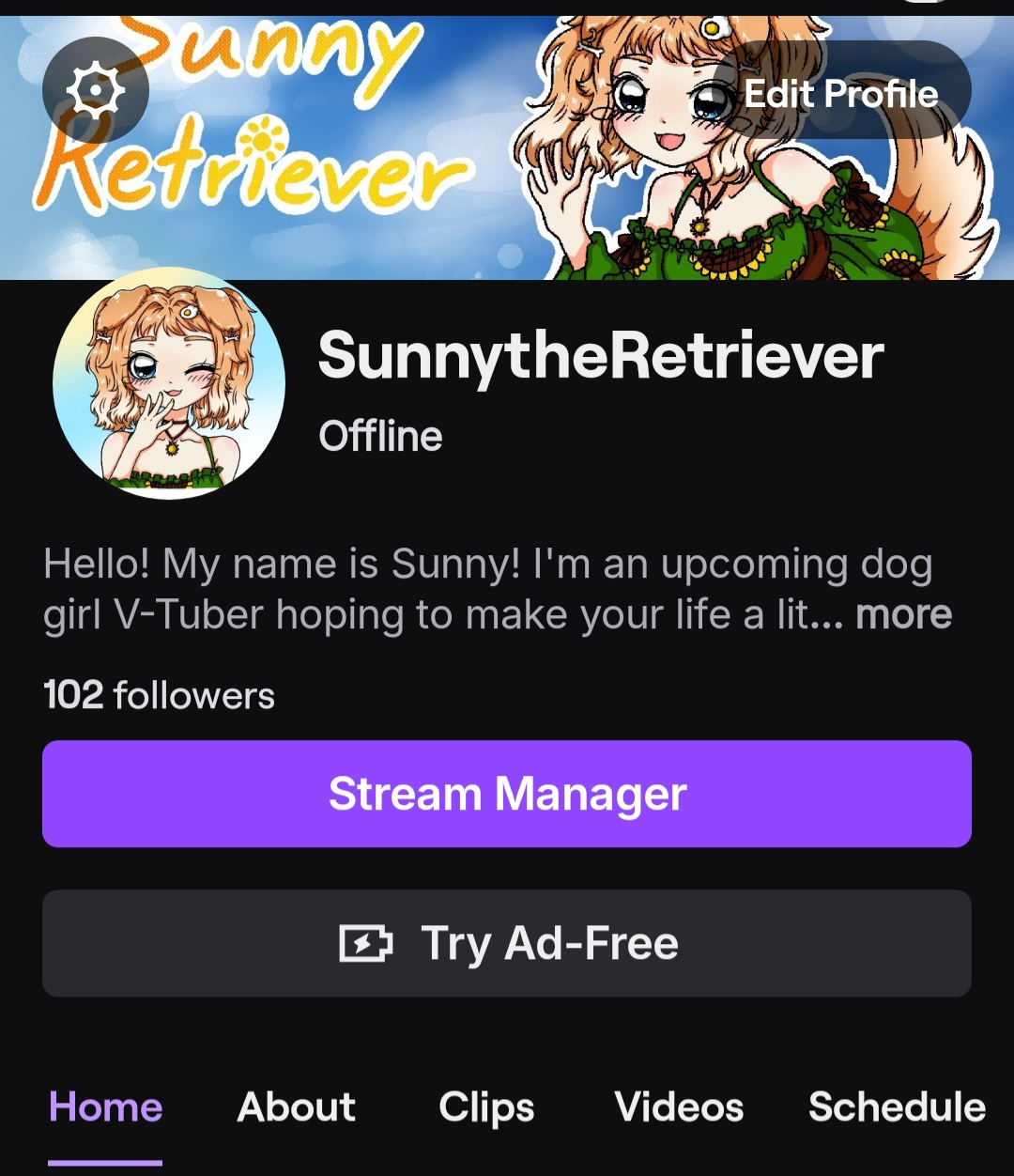Tap the SunnytheRetriever profile picture

[x=169, y=383]
